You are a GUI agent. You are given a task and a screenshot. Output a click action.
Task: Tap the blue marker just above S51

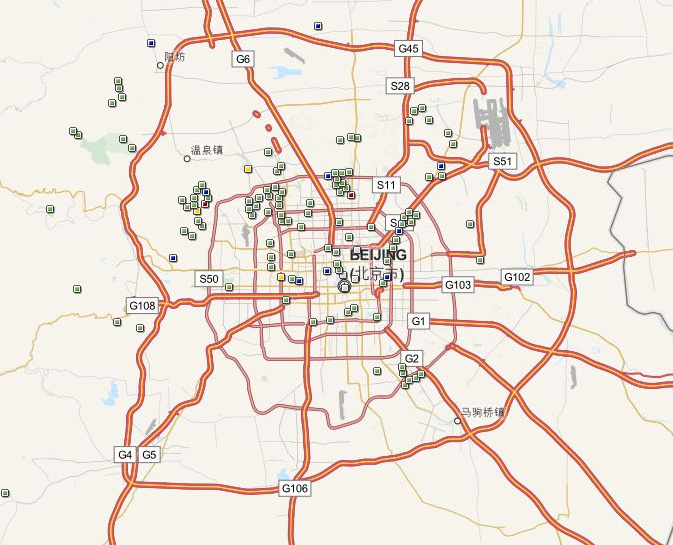(441, 166)
